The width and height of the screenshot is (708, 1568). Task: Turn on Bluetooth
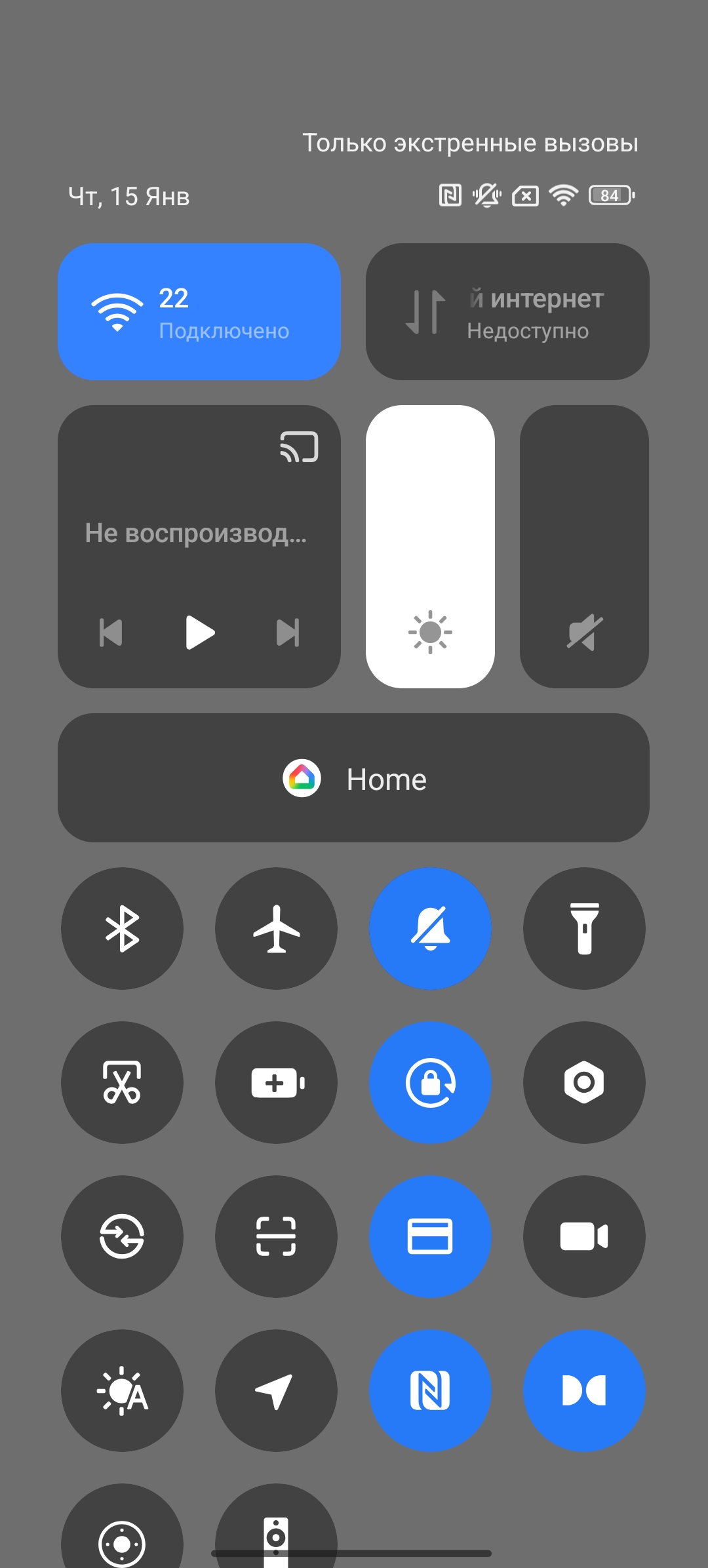[x=122, y=928]
